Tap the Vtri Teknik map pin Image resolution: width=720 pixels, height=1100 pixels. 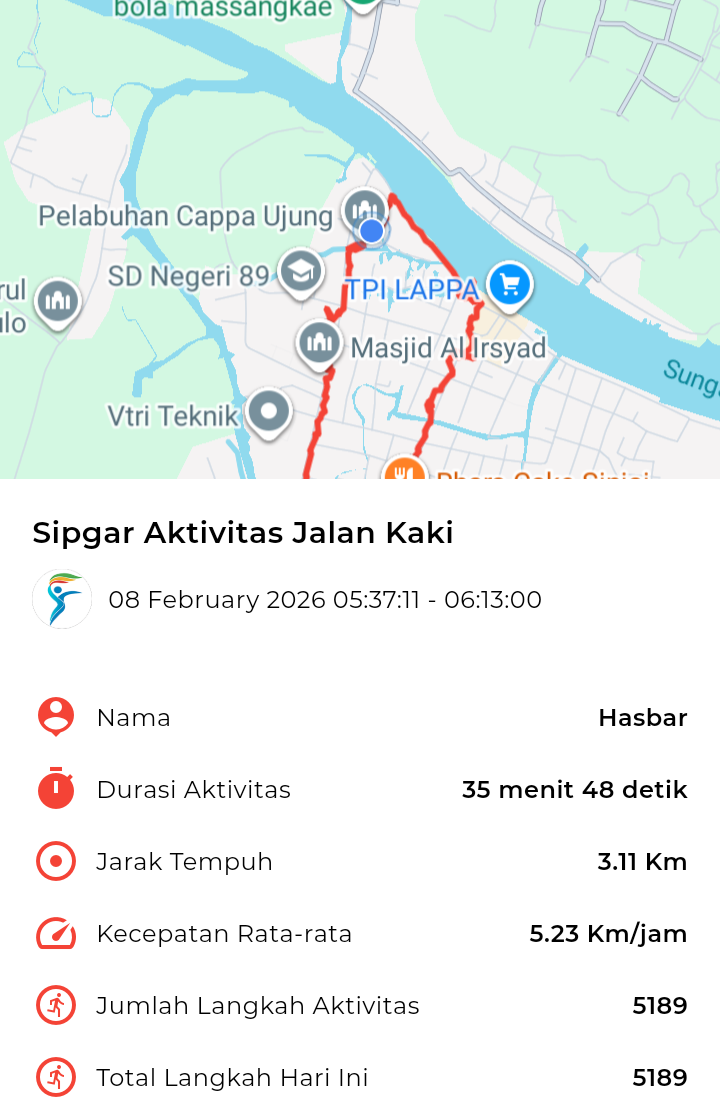point(268,411)
